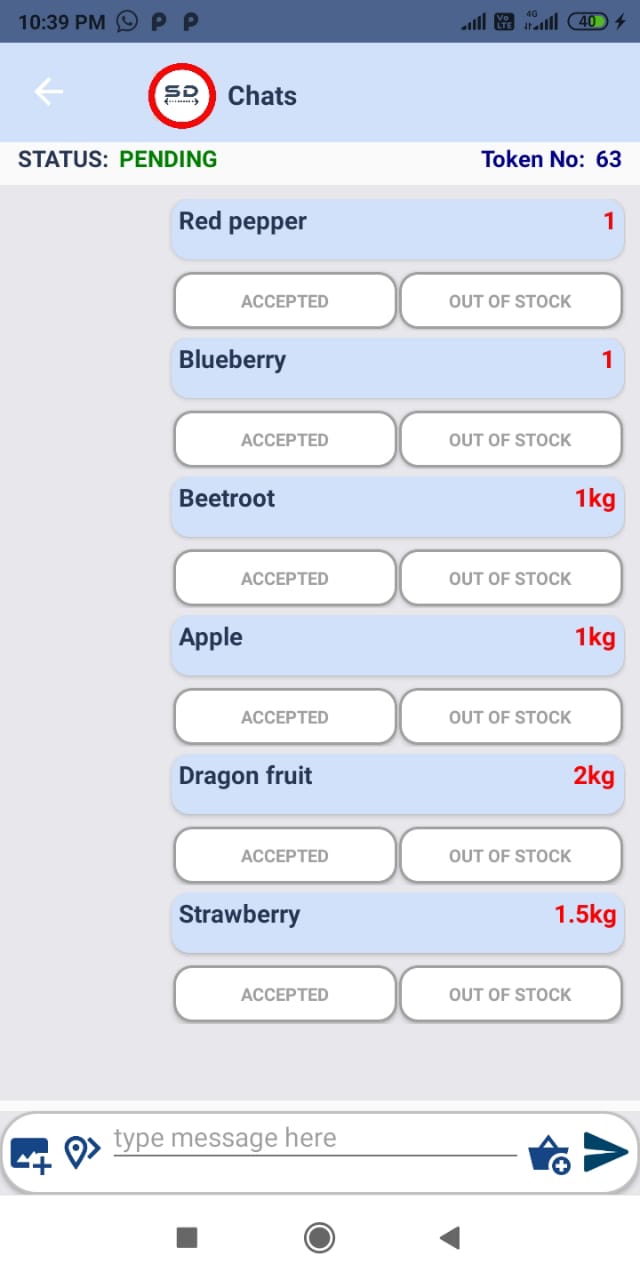This screenshot has width=640, height=1280.
Task: Mark Blueberry as out of stock
Action: pos(510,440)
